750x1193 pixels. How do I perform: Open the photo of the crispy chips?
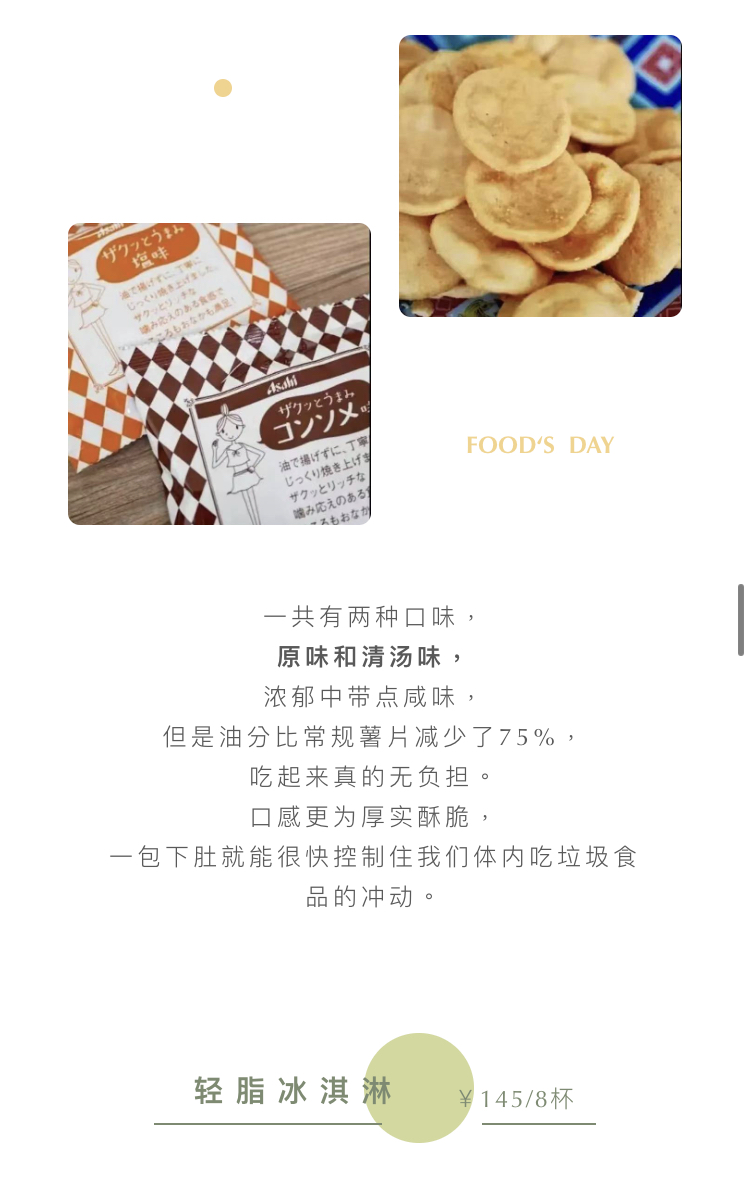tap(540, 176)
